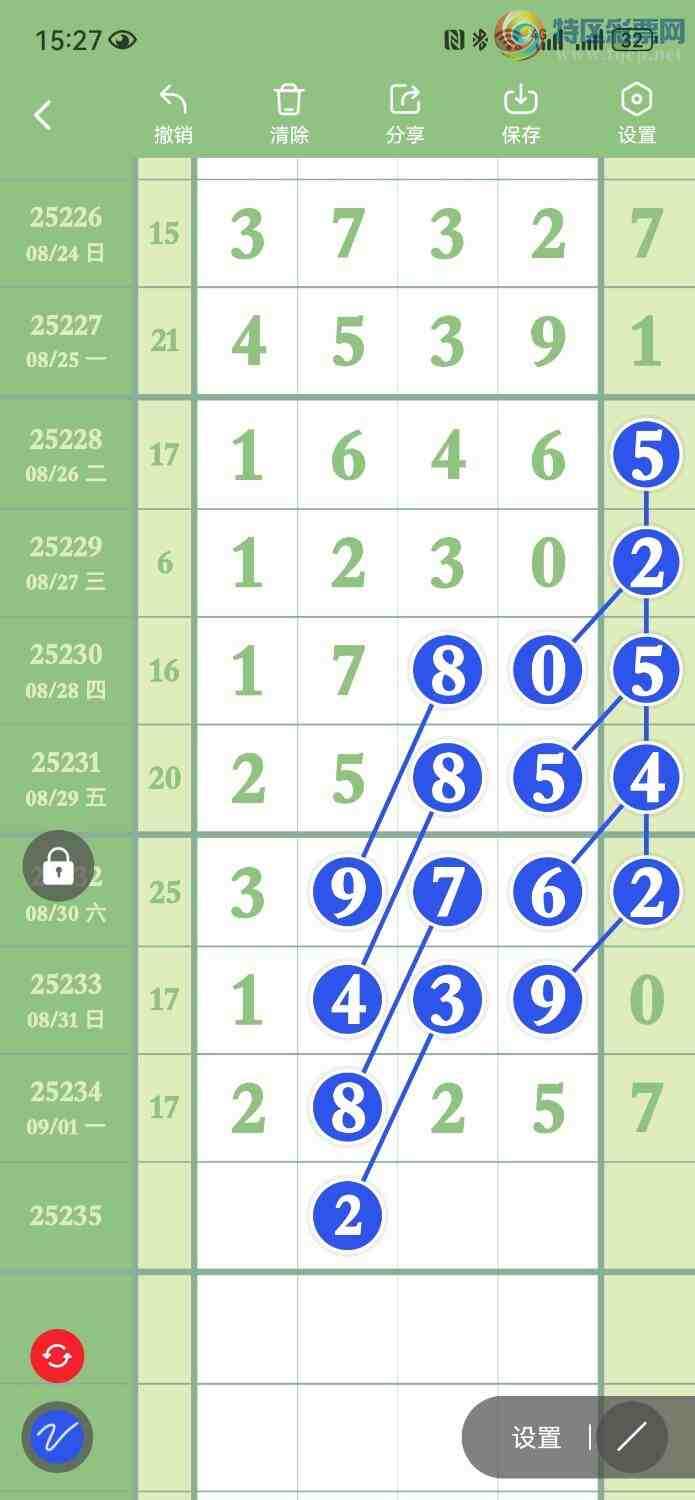
Task: Mark digit 7 in row 25226's last column
Action: (646, 234)
